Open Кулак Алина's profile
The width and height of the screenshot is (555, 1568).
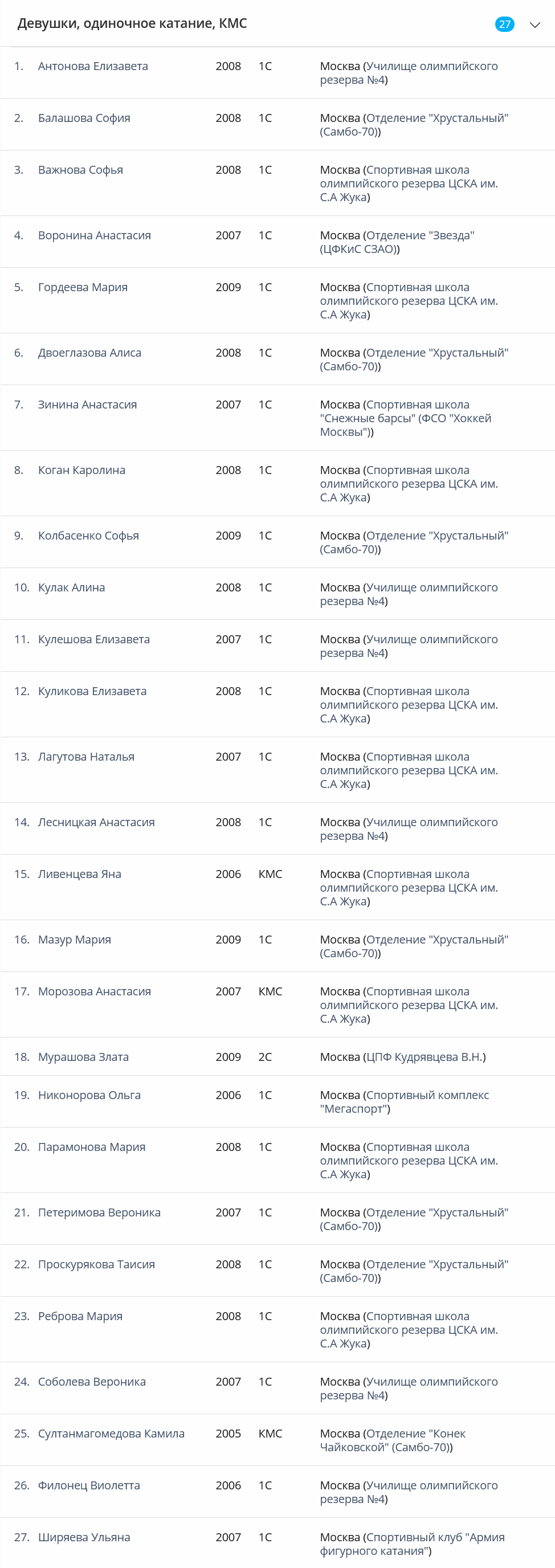(x=71, y=587)
